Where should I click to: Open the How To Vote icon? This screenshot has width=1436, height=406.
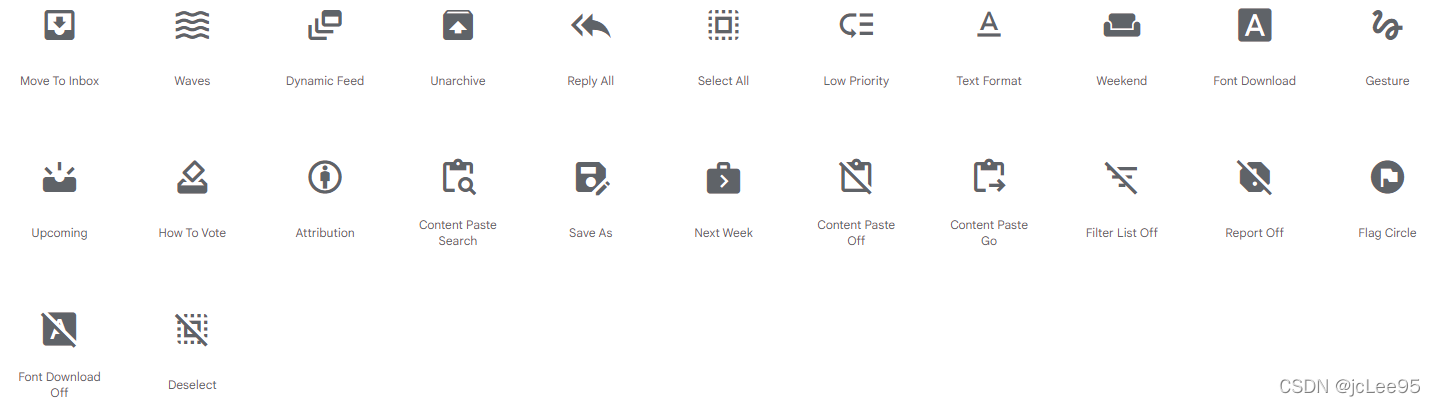(192, 178)
